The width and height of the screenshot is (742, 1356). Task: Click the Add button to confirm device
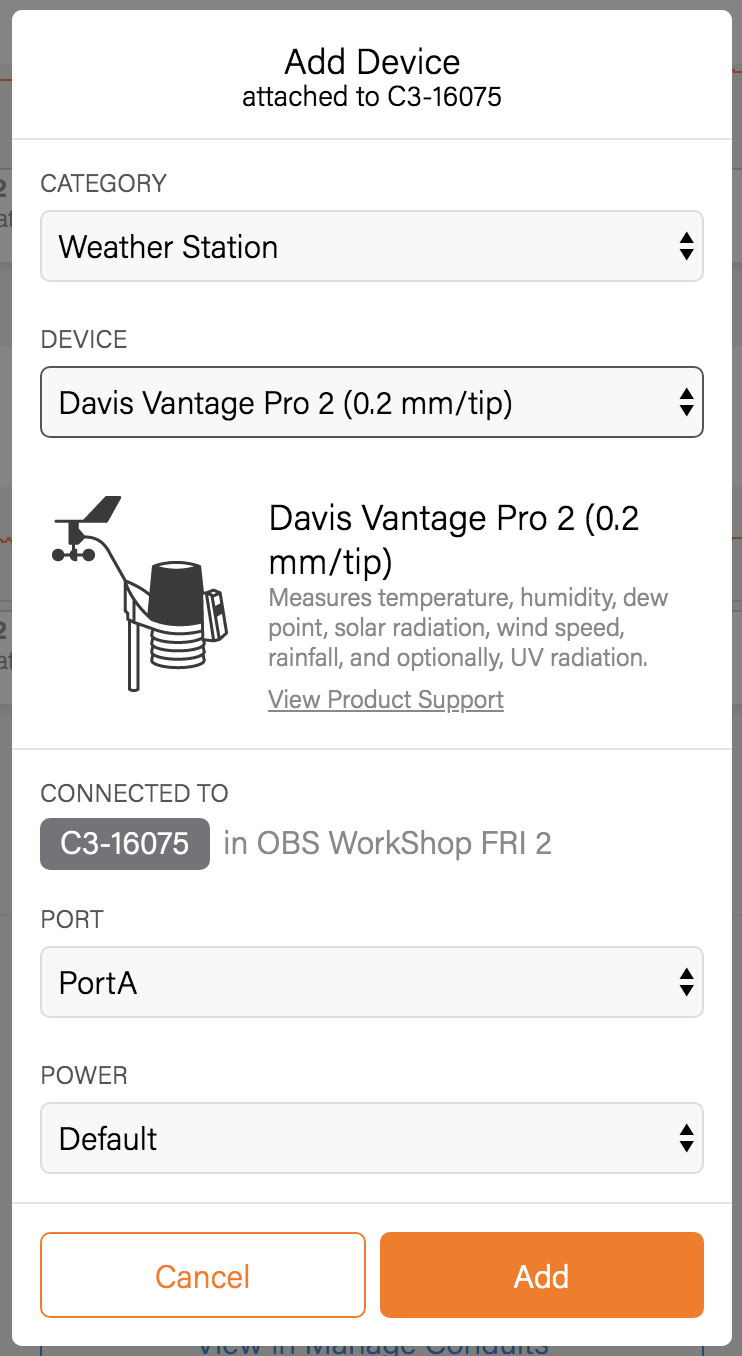pyautogui.click(x=541, y=1276)
